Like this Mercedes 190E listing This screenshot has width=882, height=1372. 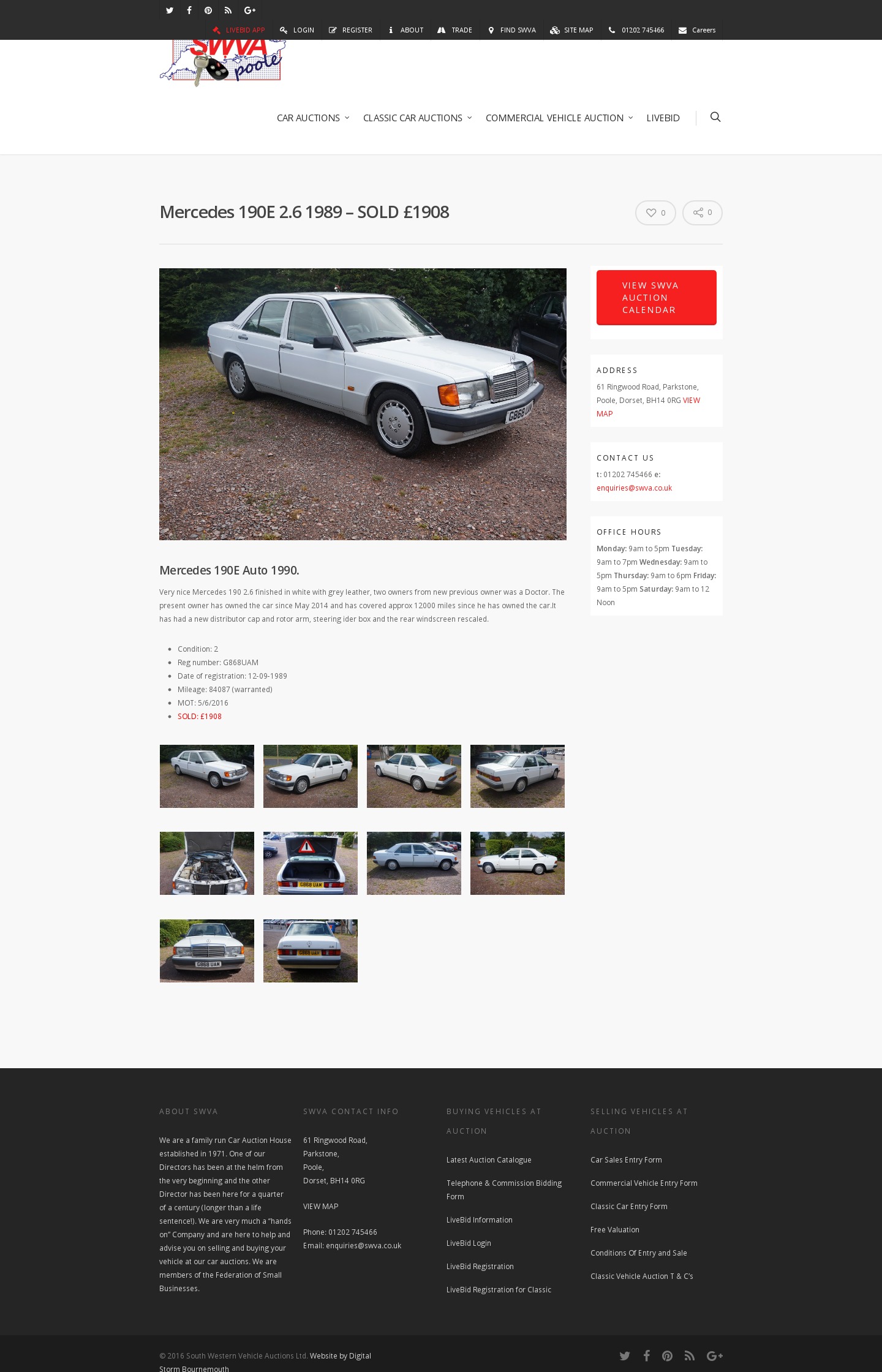[x=655, y=213]
